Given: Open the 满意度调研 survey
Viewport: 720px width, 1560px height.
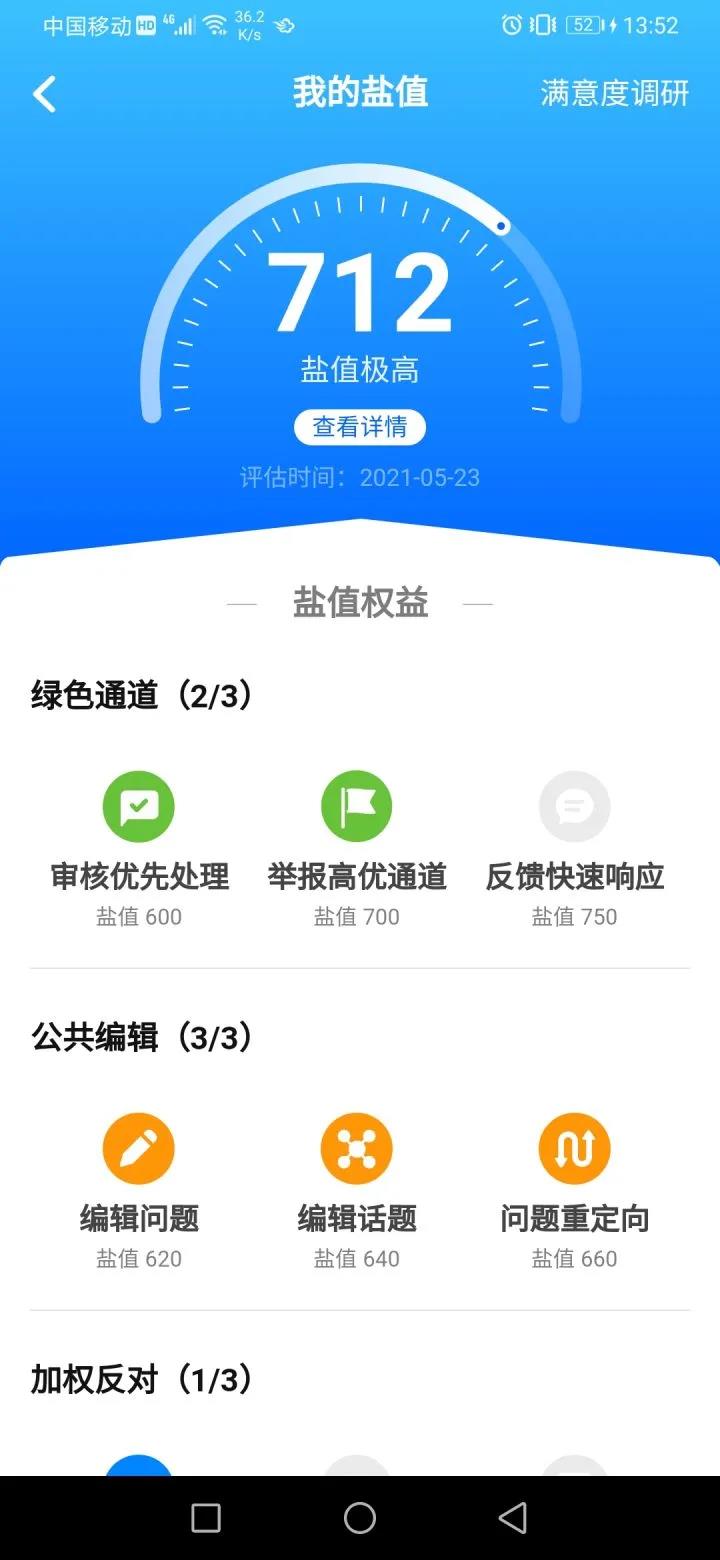Looking at the screenshot, I should coord(614,93).
